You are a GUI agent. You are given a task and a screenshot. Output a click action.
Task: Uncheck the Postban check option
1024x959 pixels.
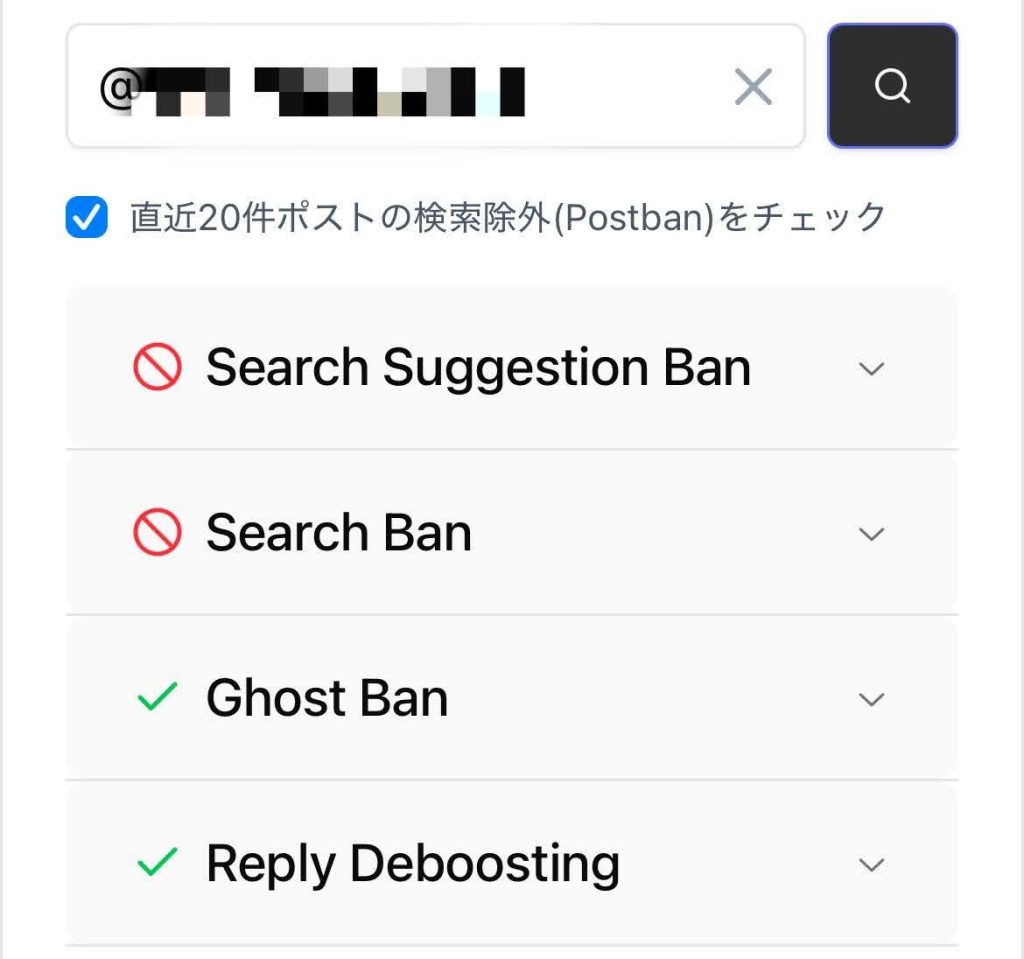tap(87, 218)
